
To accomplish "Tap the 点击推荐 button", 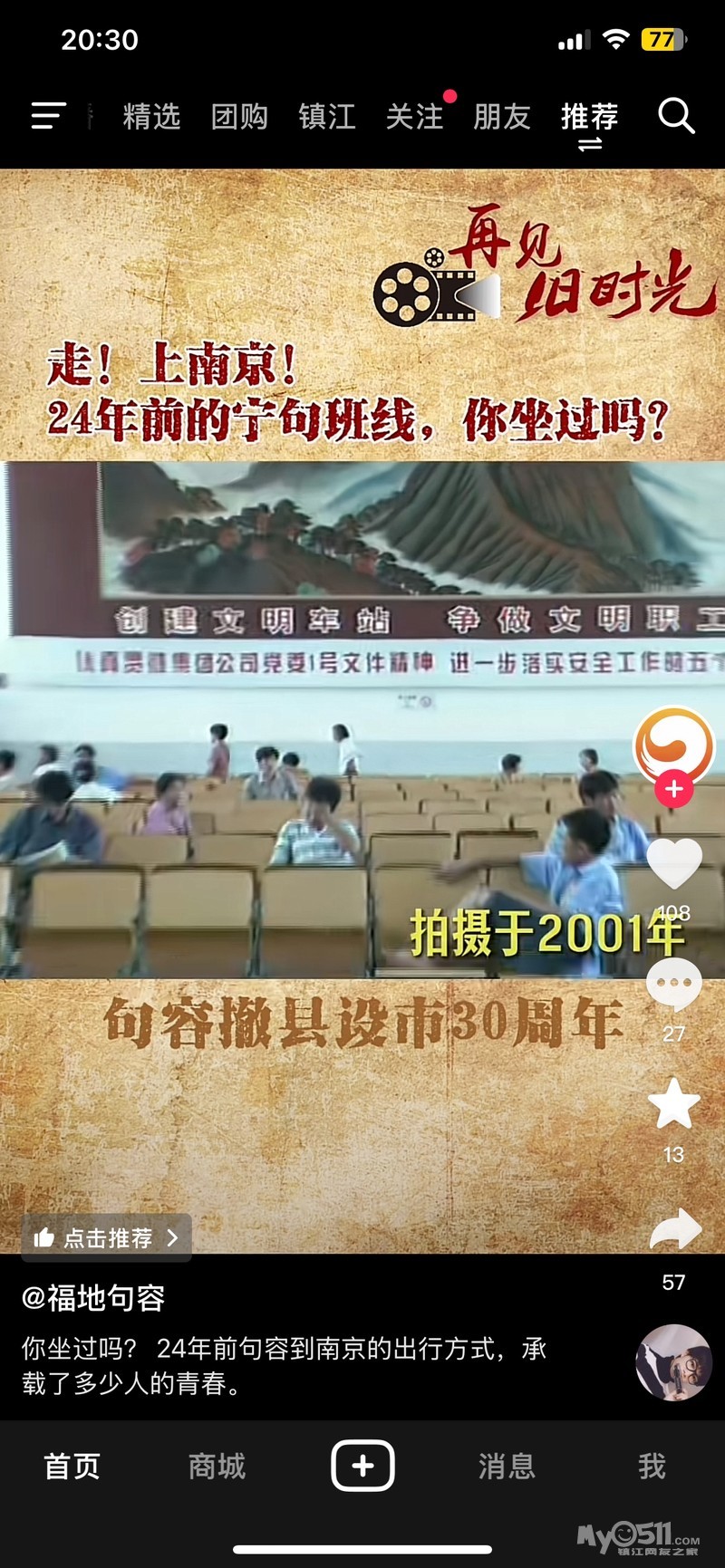I will [x=107, y=1237].
